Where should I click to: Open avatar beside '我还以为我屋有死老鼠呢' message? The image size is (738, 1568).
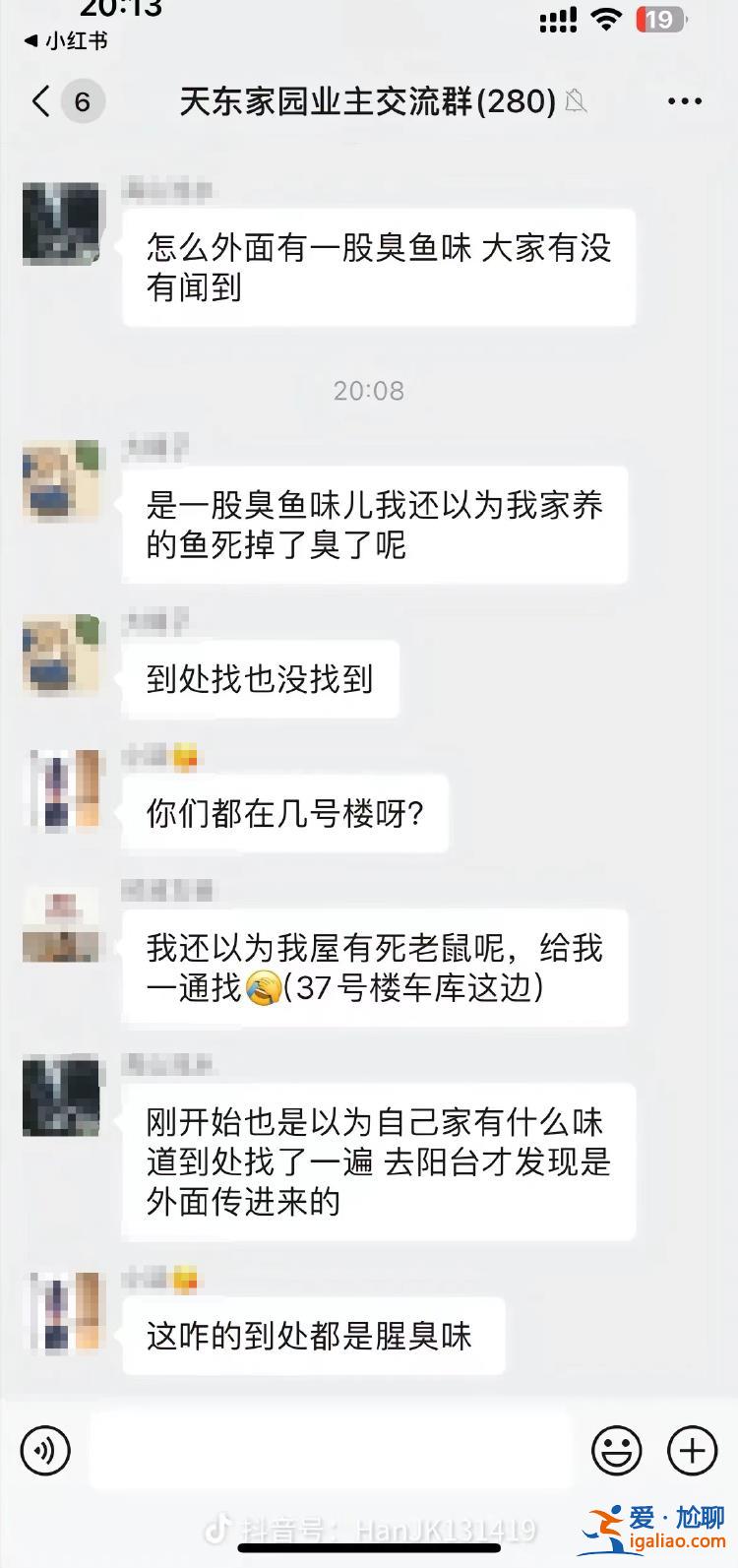pyautogui.click(x=61, y=924)
